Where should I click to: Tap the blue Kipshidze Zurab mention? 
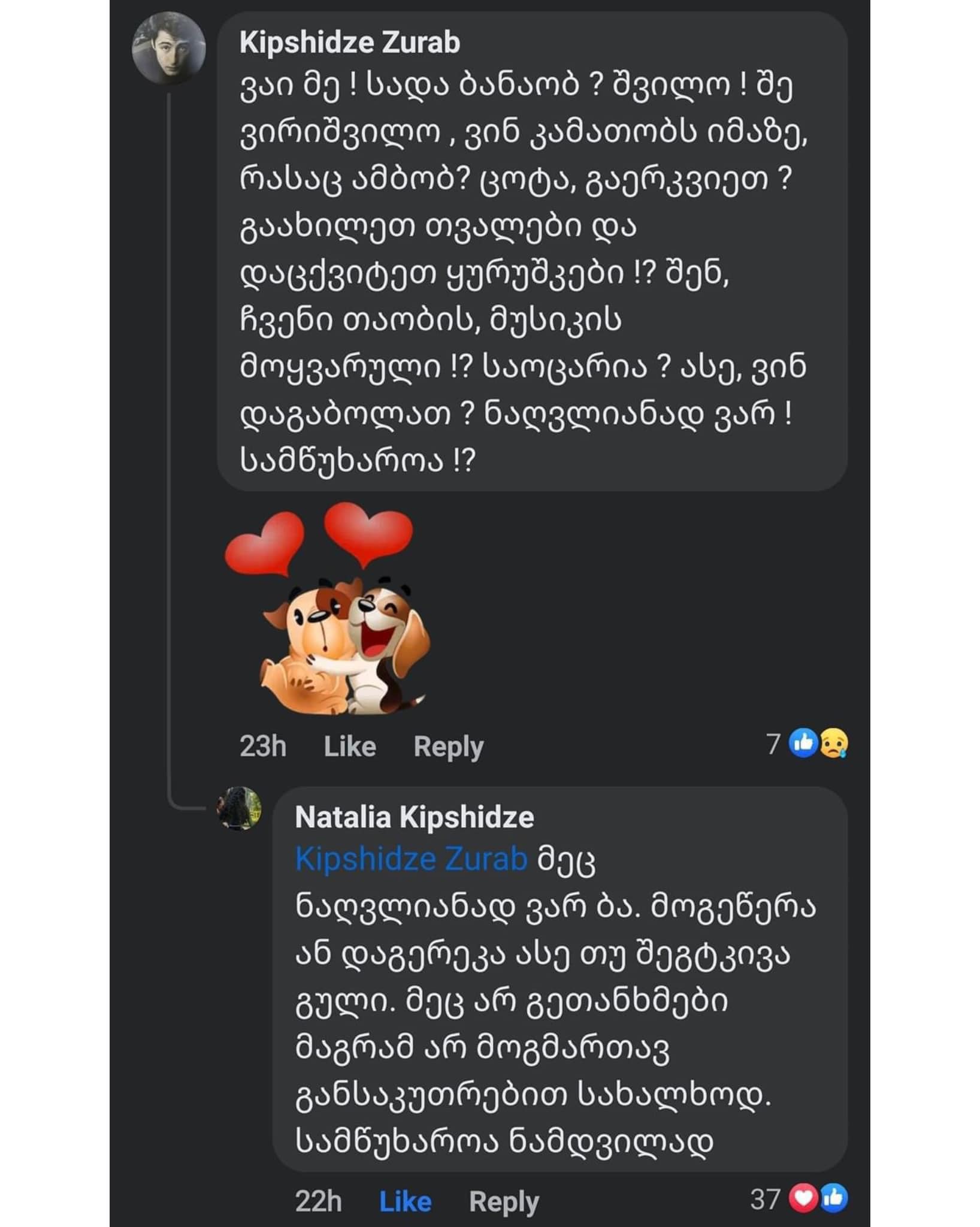coord(411,859)
